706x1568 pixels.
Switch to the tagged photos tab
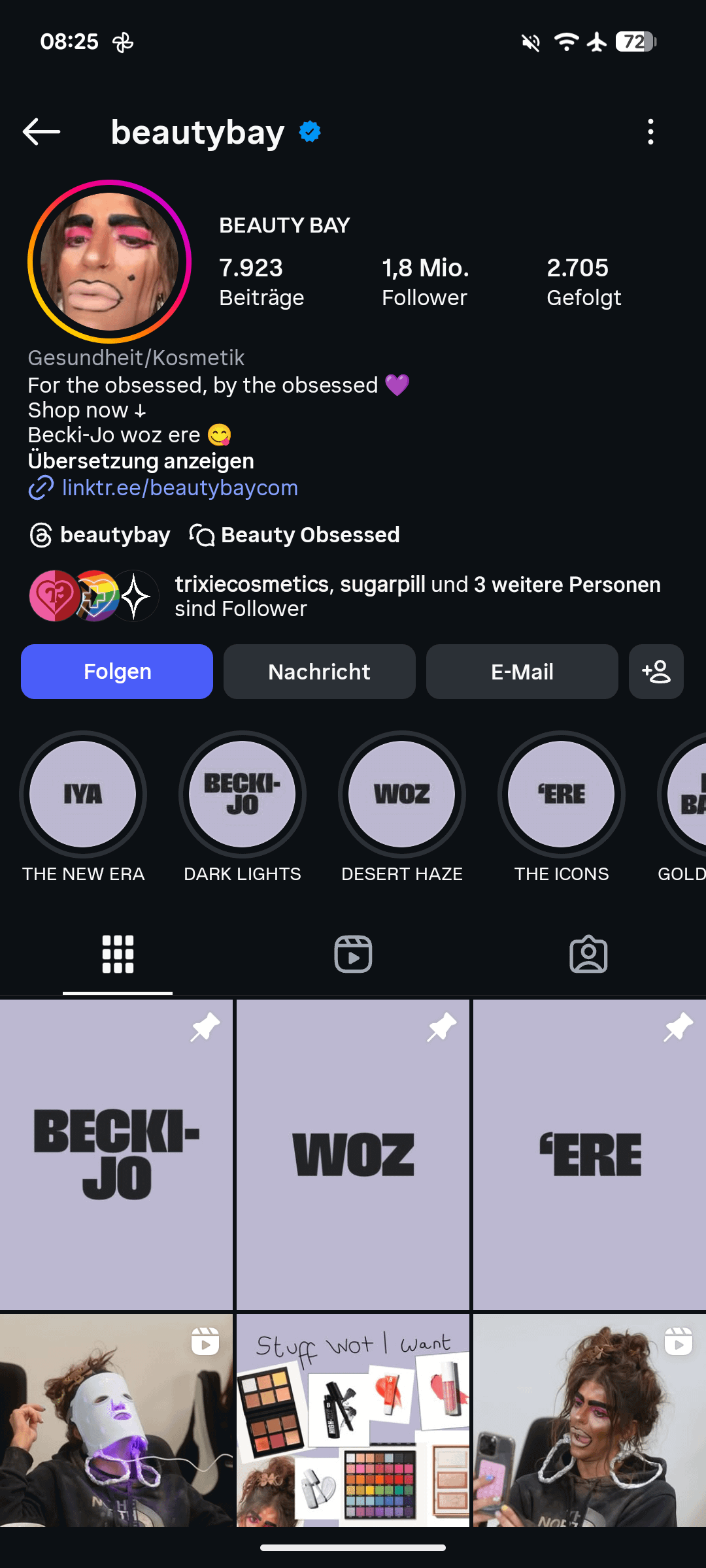(x=588, y=955)
